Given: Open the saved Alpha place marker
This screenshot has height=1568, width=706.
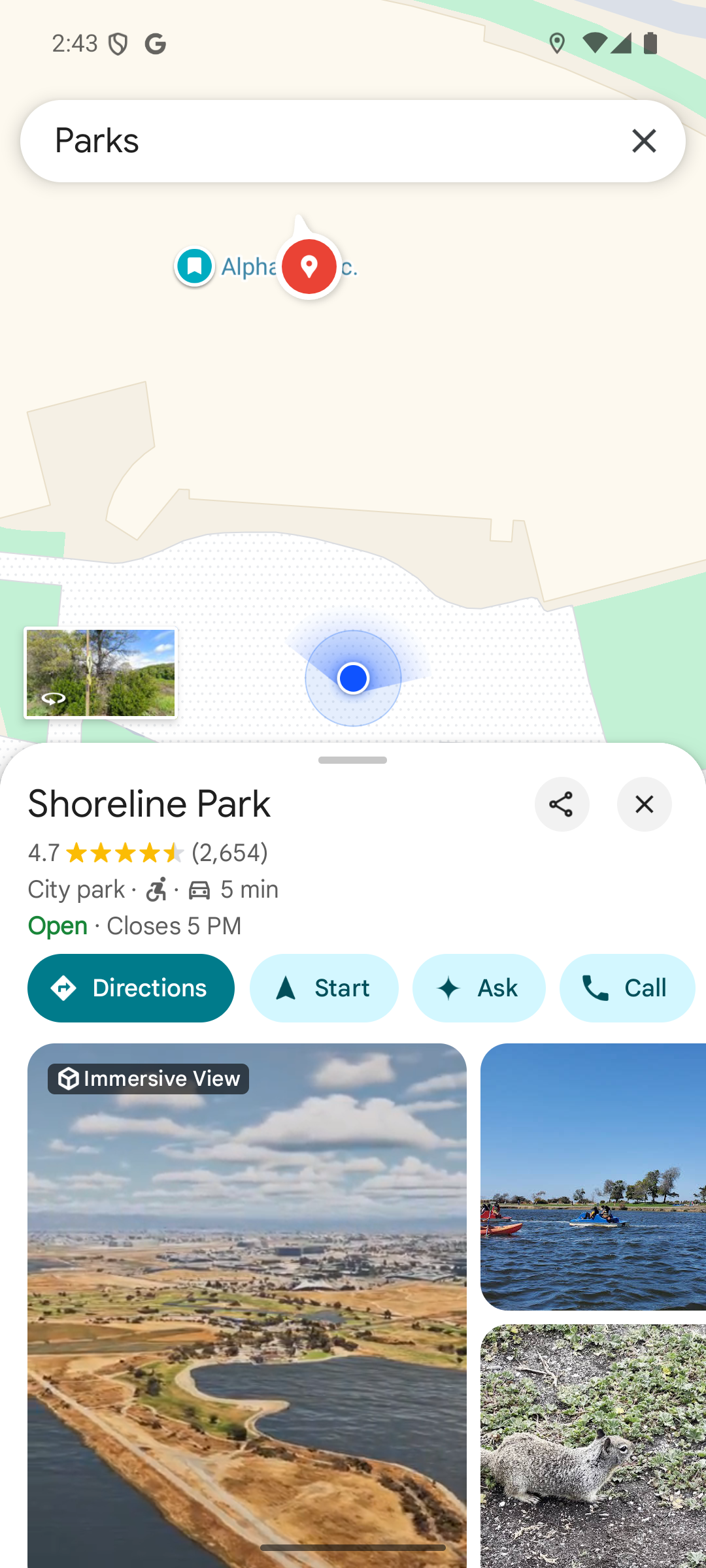Looking at the screenshot, I should tap(195, 266).
